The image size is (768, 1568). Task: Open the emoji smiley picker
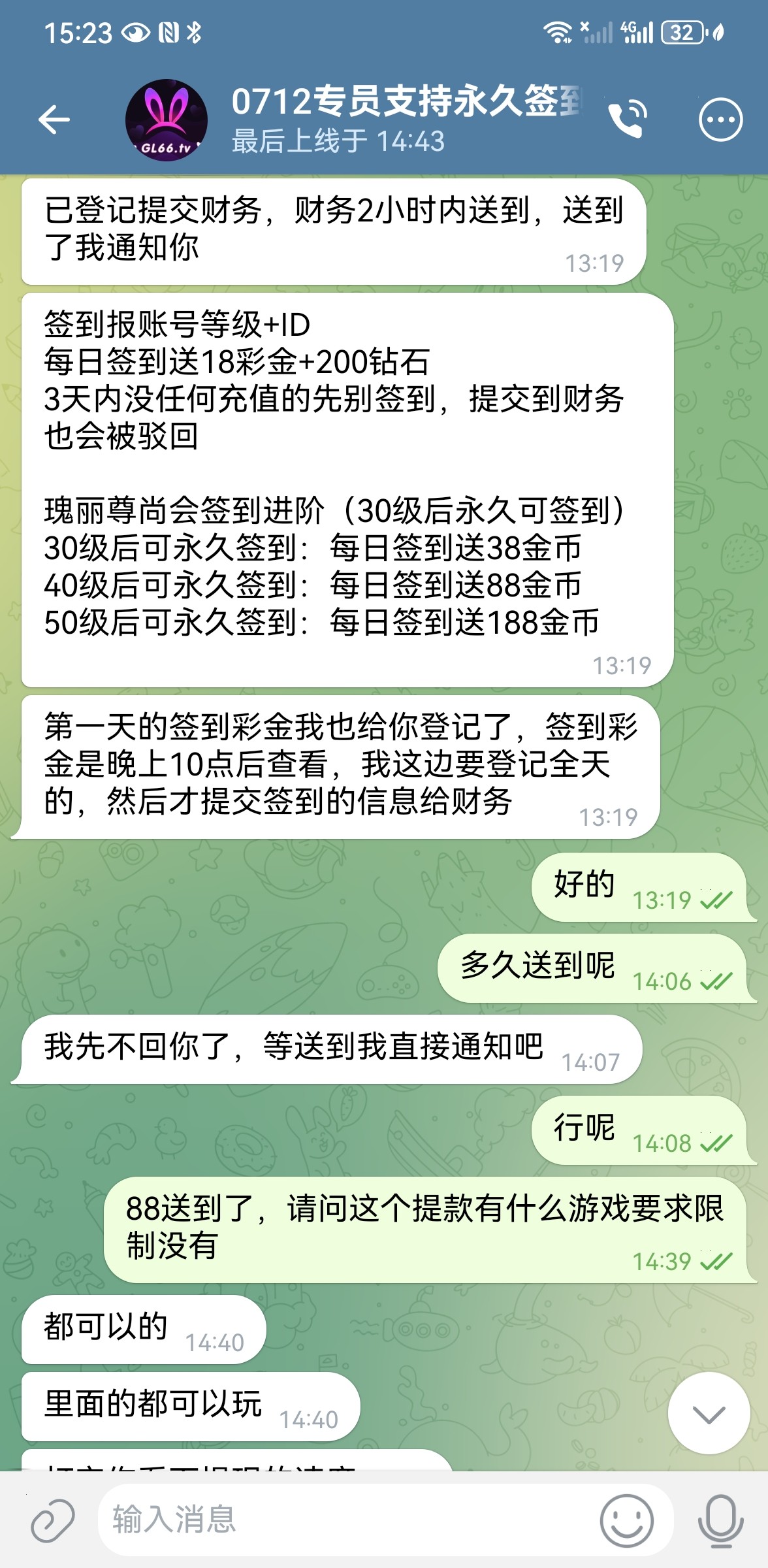click(626, 1520)
